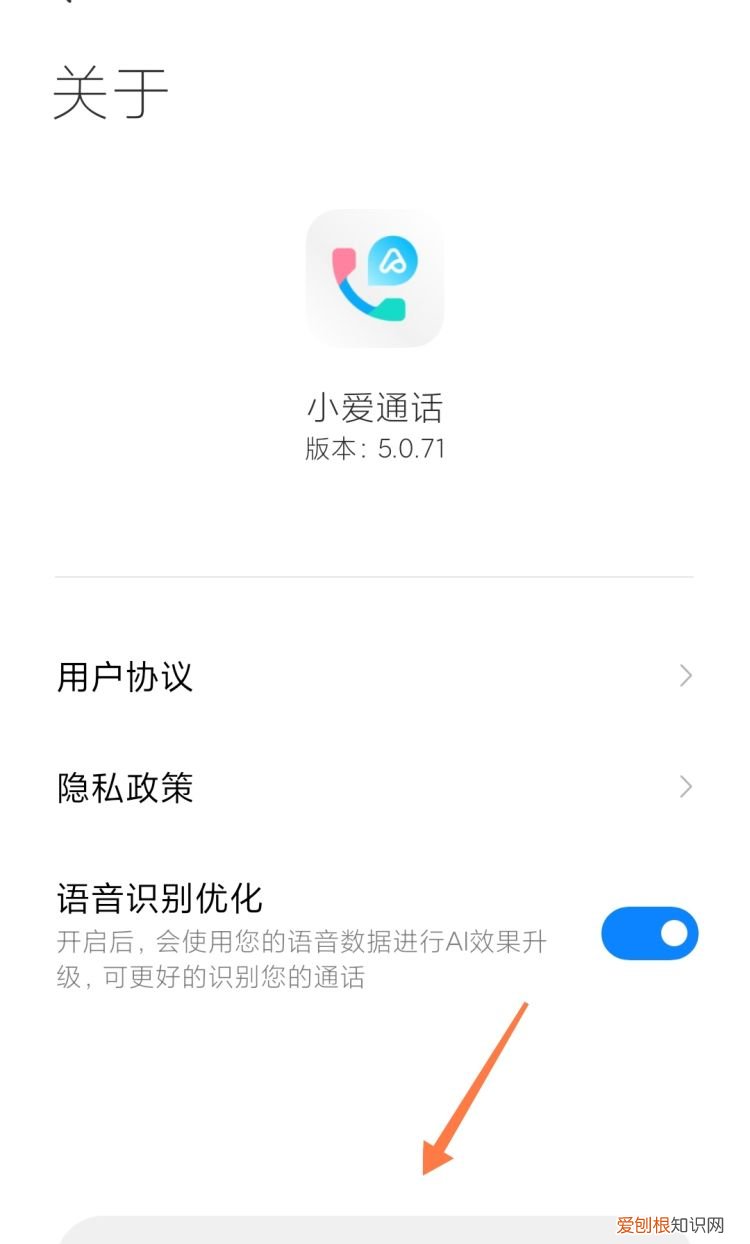
Task: Open the phone-and-chat logo above the app name
Action: (x=375, y=280)
